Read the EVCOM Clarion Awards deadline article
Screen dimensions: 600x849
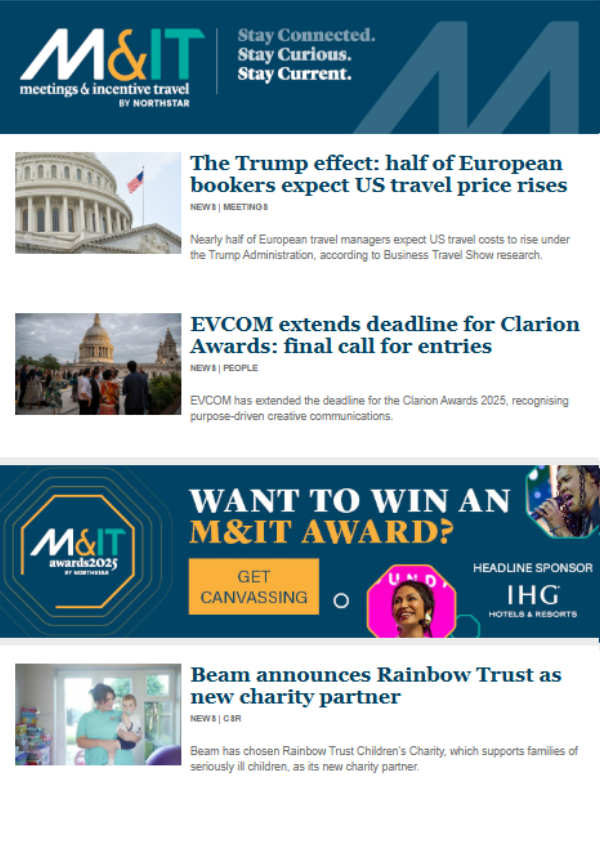pos(384,336)
